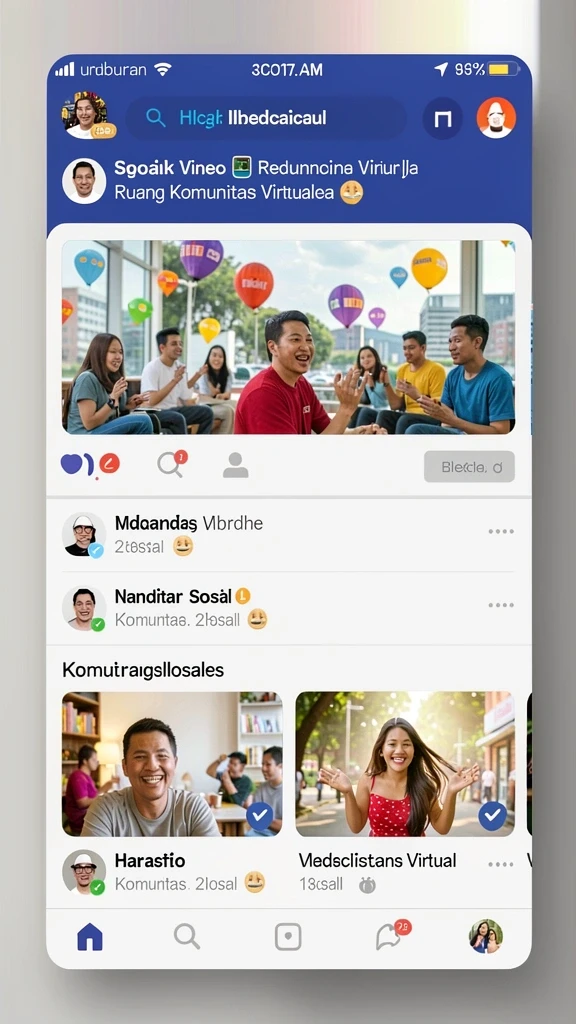Open the large group photo with balloons

click(x=288, y=337)
